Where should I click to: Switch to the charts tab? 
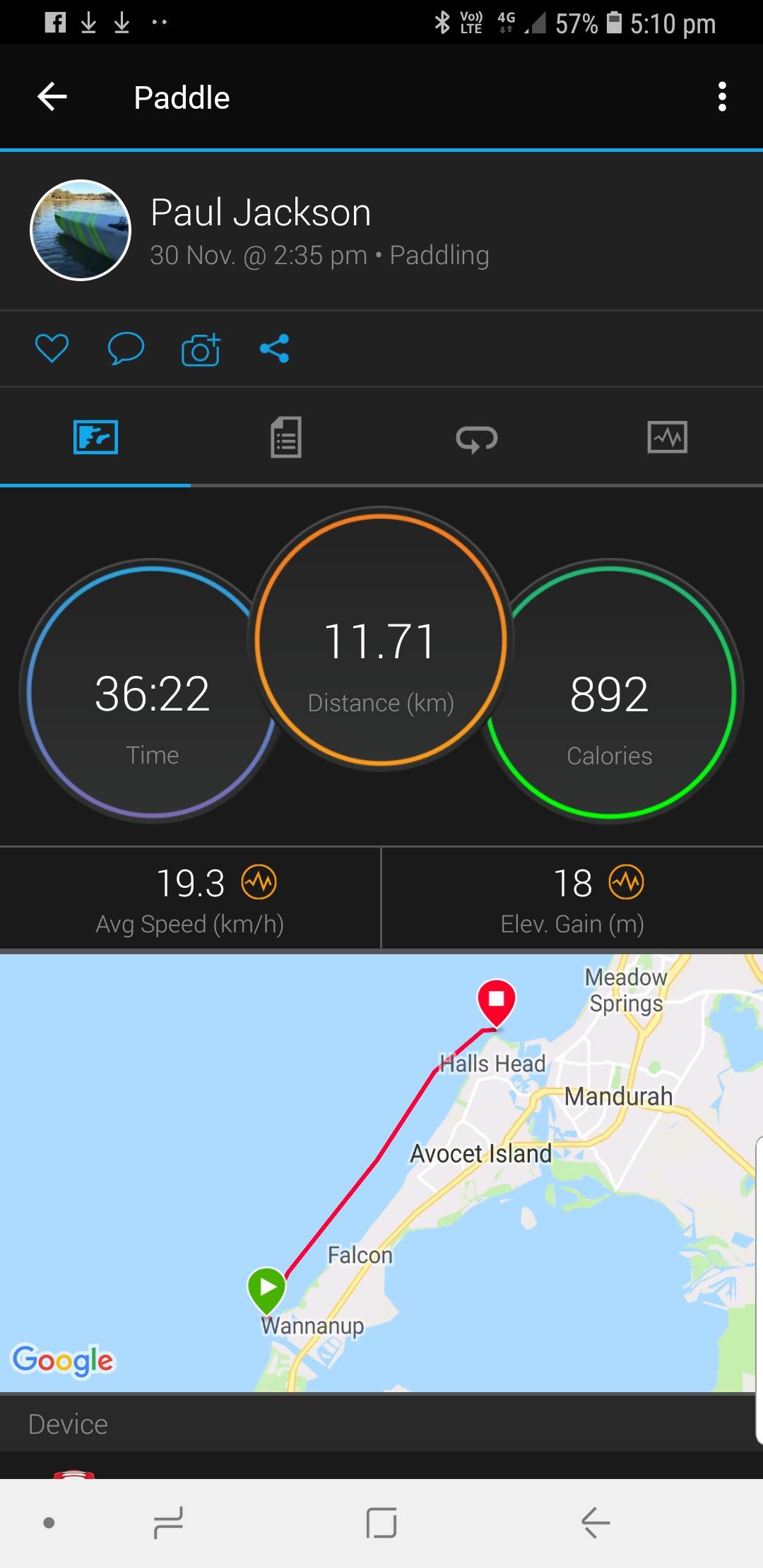coord(667,437)
